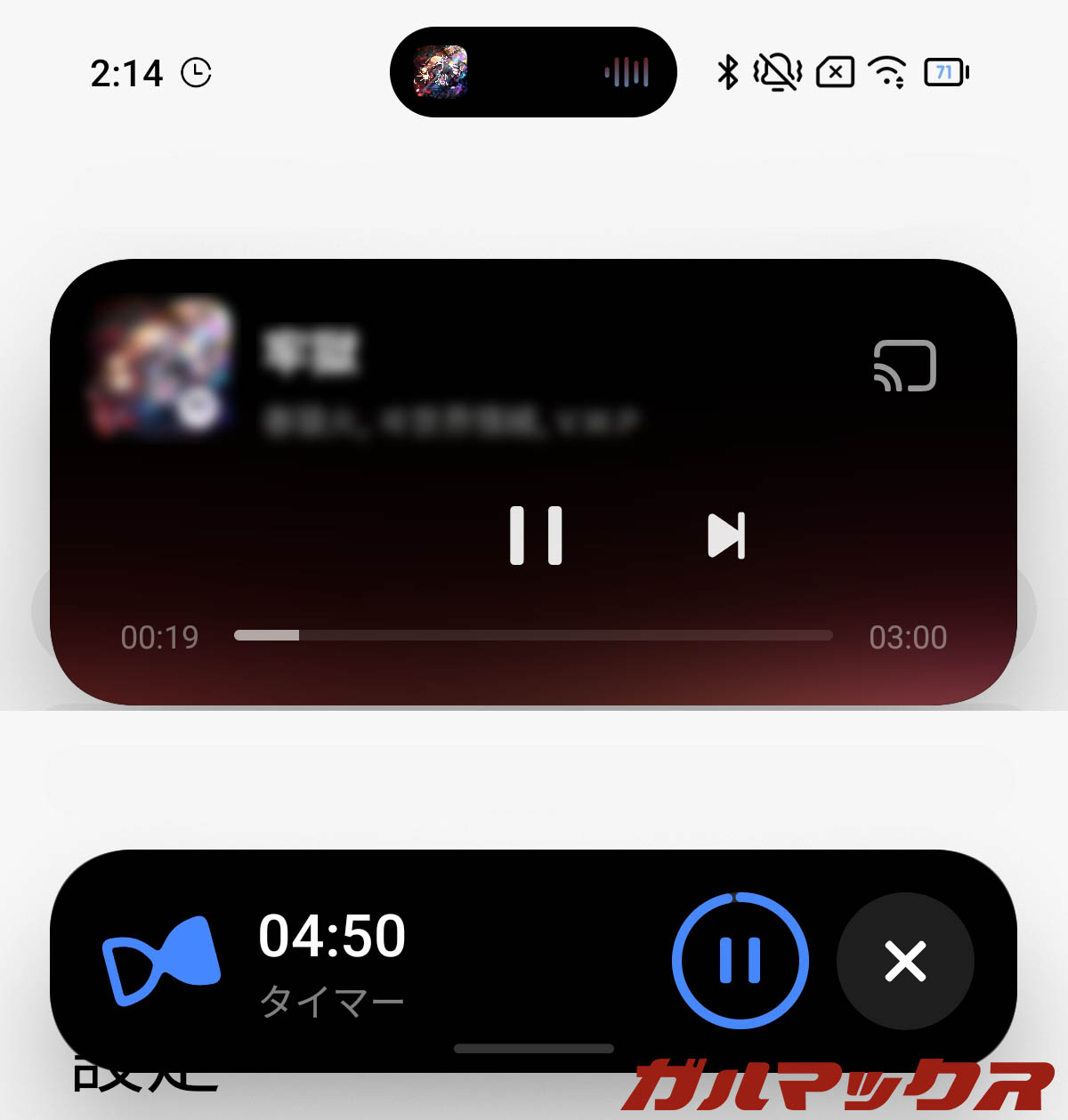Viewport: 1068px width, 1120px height.
Task: Tap the music progress bar
Action: point(532,635)
